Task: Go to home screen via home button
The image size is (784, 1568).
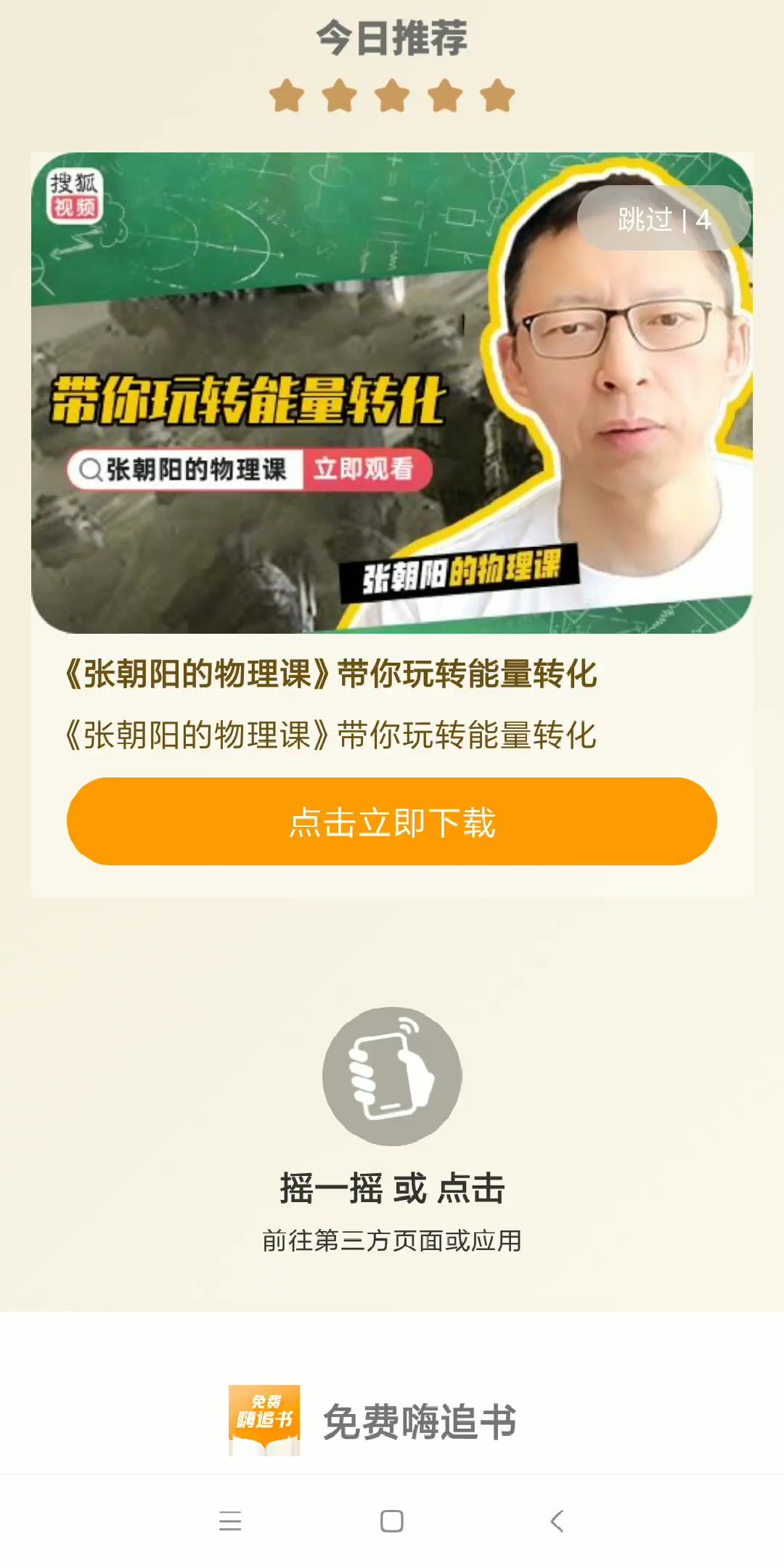Action: click(x=392, y=1521)
